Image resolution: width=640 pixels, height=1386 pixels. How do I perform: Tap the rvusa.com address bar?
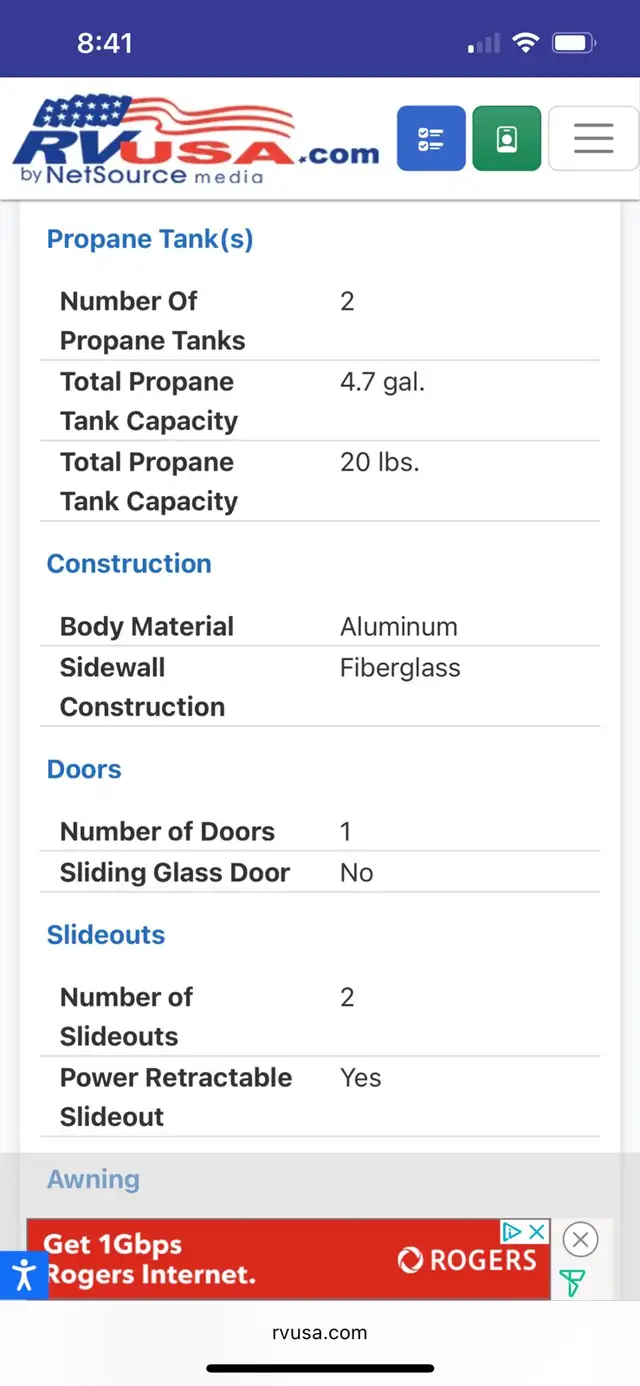tap(320, 1332)
